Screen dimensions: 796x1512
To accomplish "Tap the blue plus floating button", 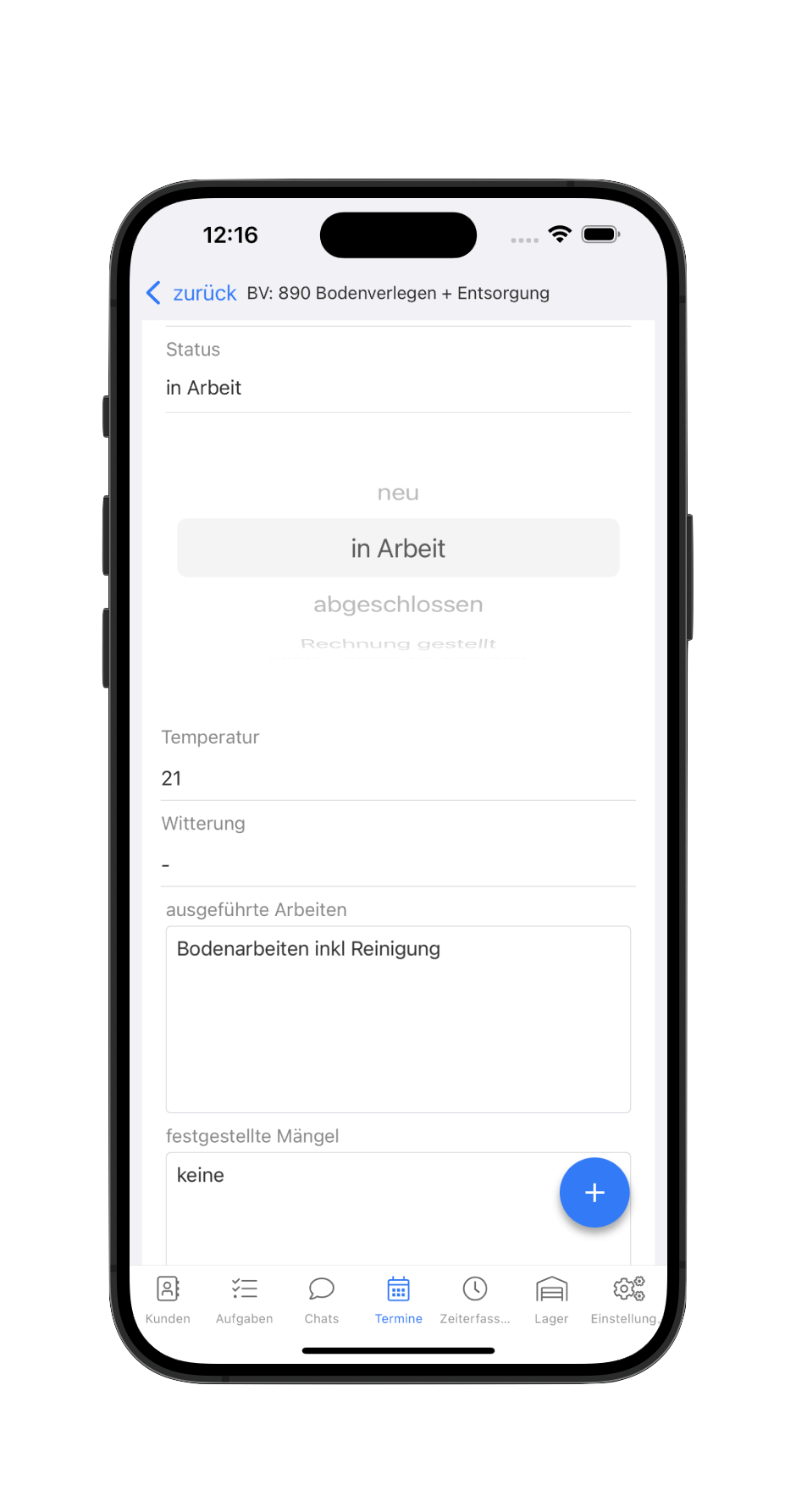I will pos(594,1192).
